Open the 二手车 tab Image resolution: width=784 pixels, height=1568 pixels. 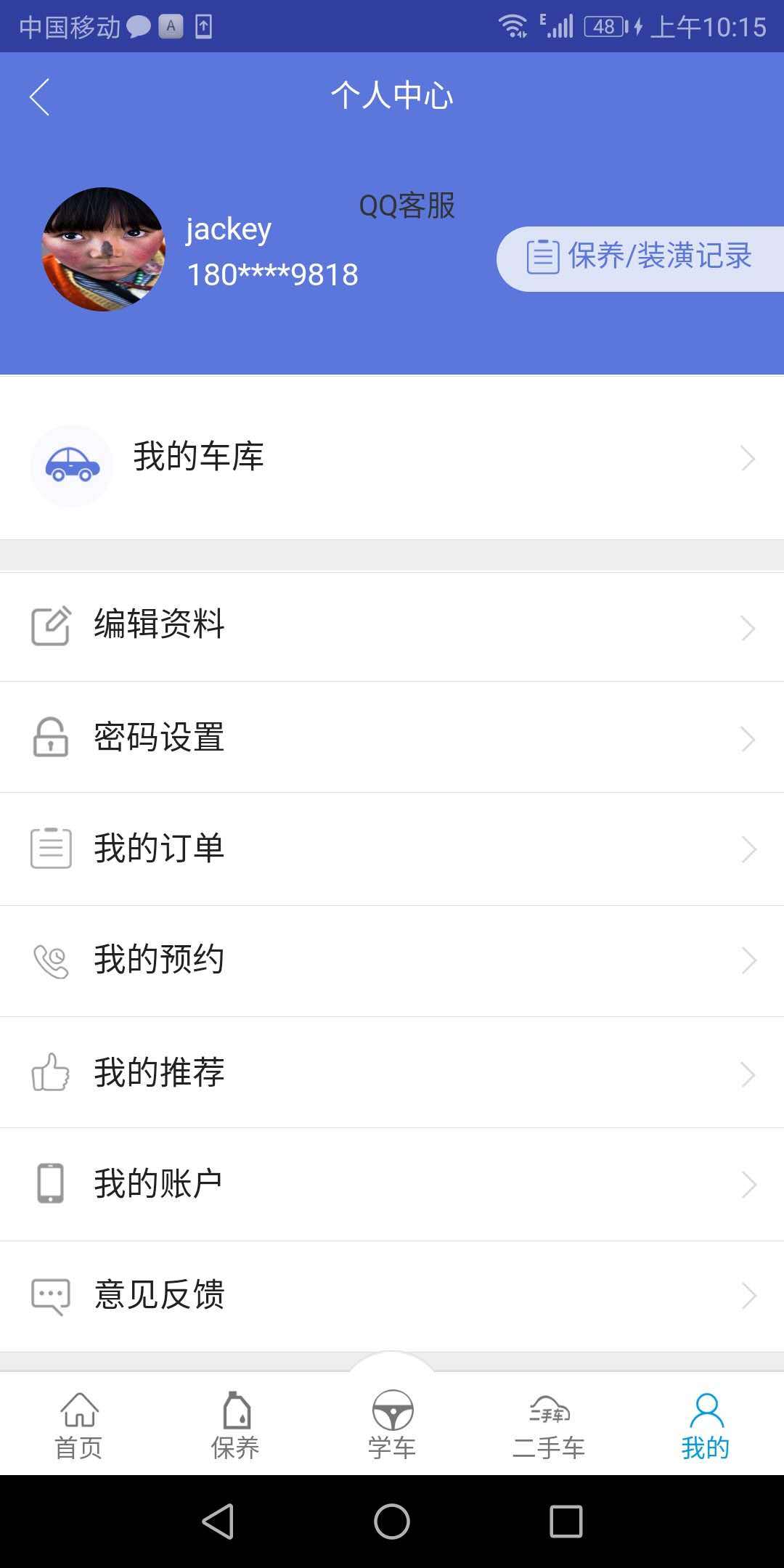click(548, 1426)
